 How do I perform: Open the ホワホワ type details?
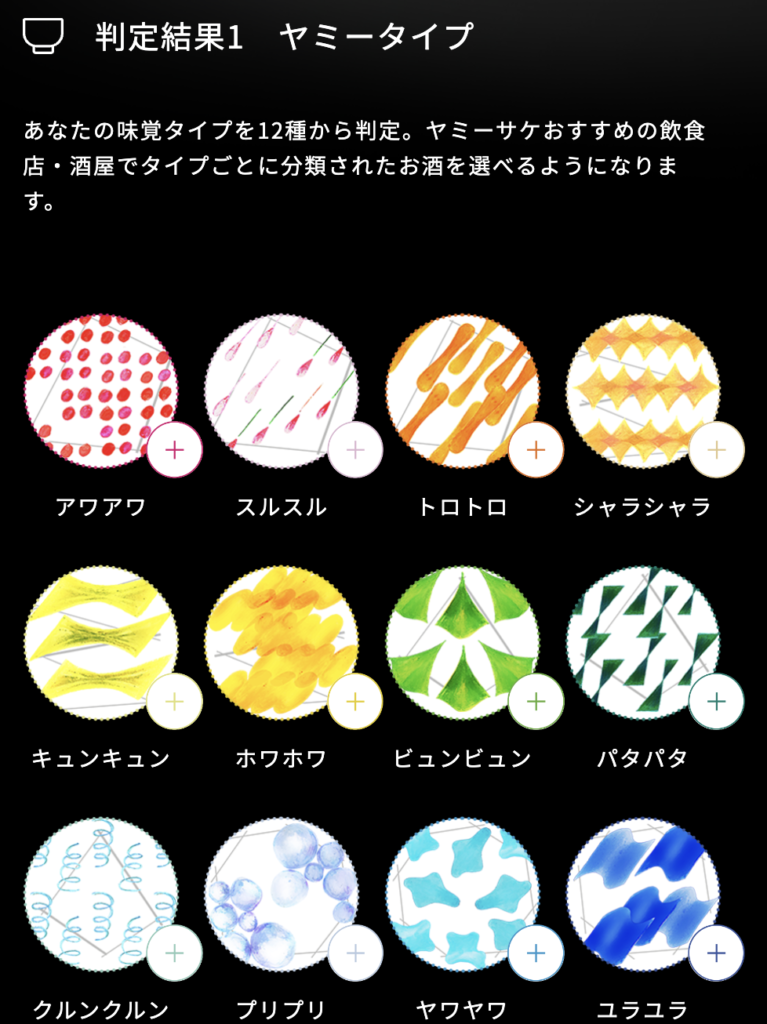(356, 701)
